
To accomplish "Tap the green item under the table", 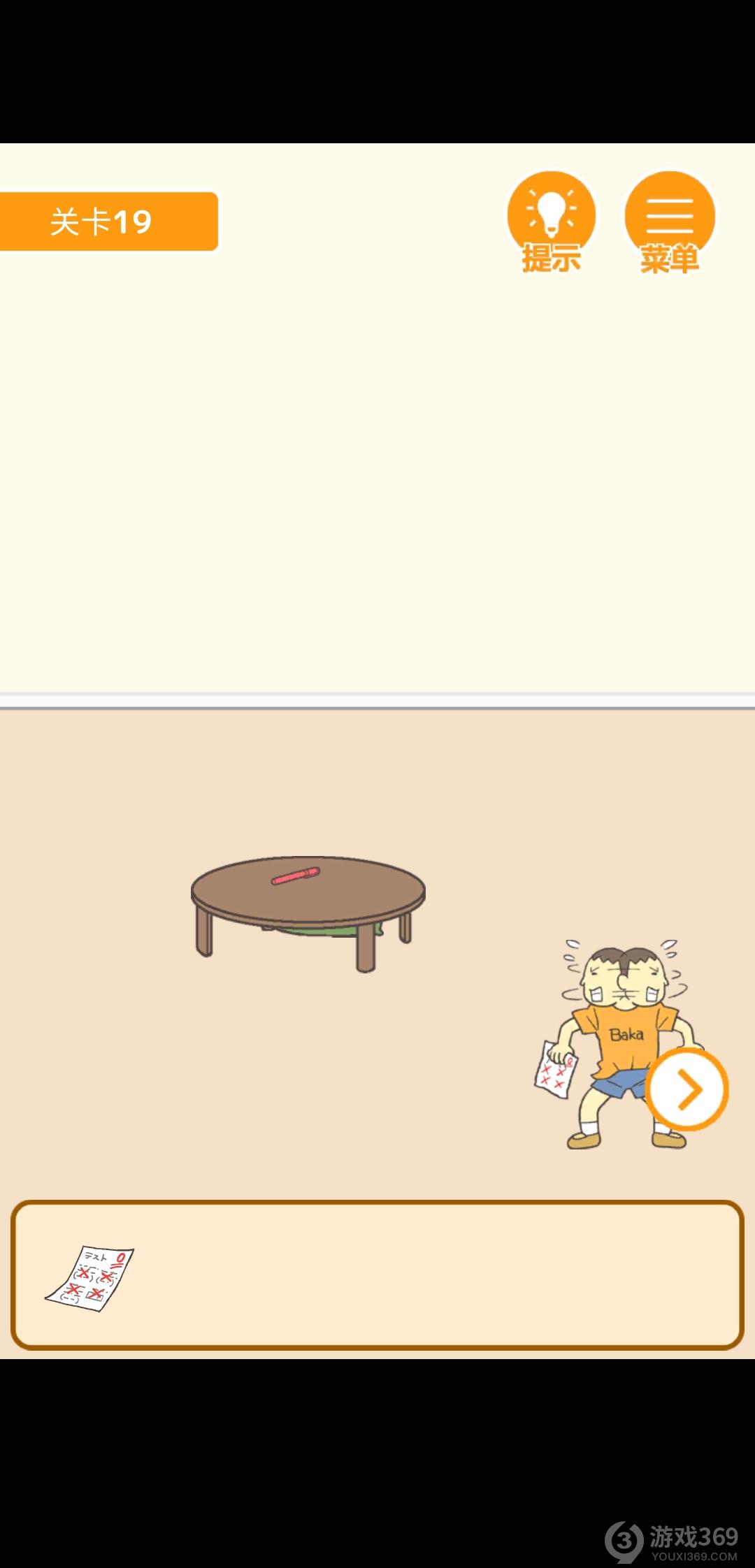I will (327, 930).
